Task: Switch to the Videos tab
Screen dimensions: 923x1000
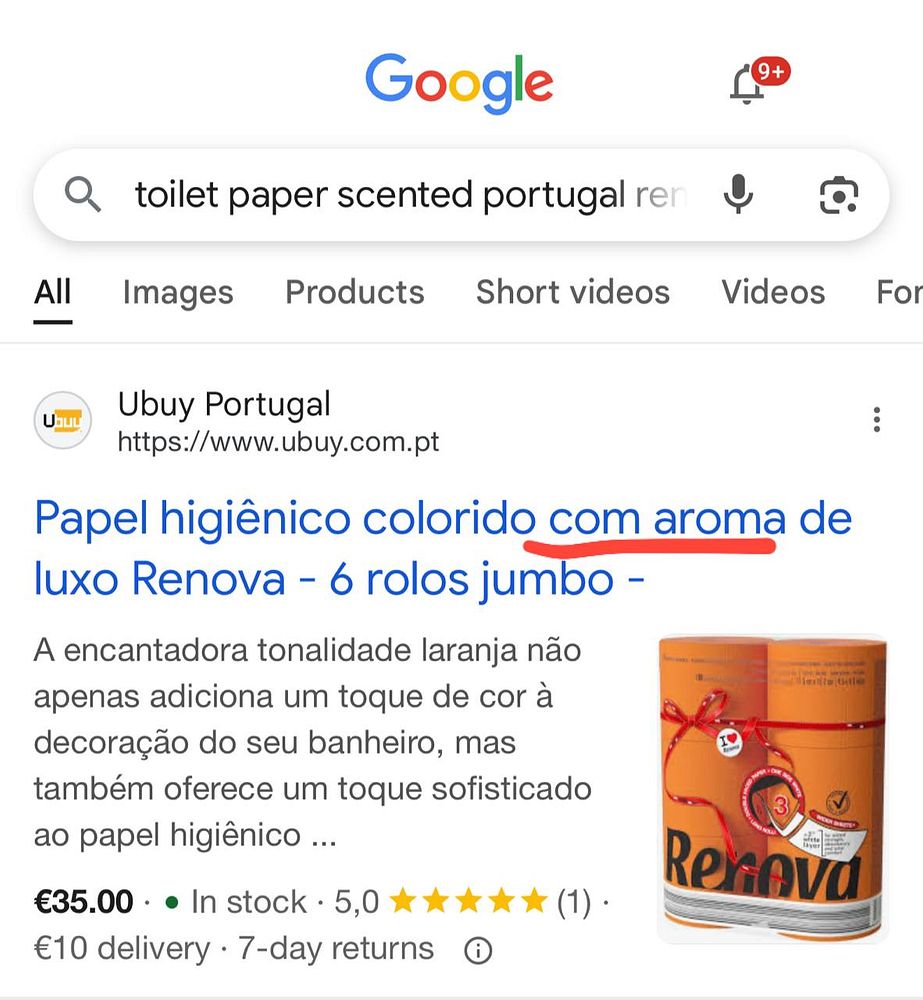Action: 773,292
